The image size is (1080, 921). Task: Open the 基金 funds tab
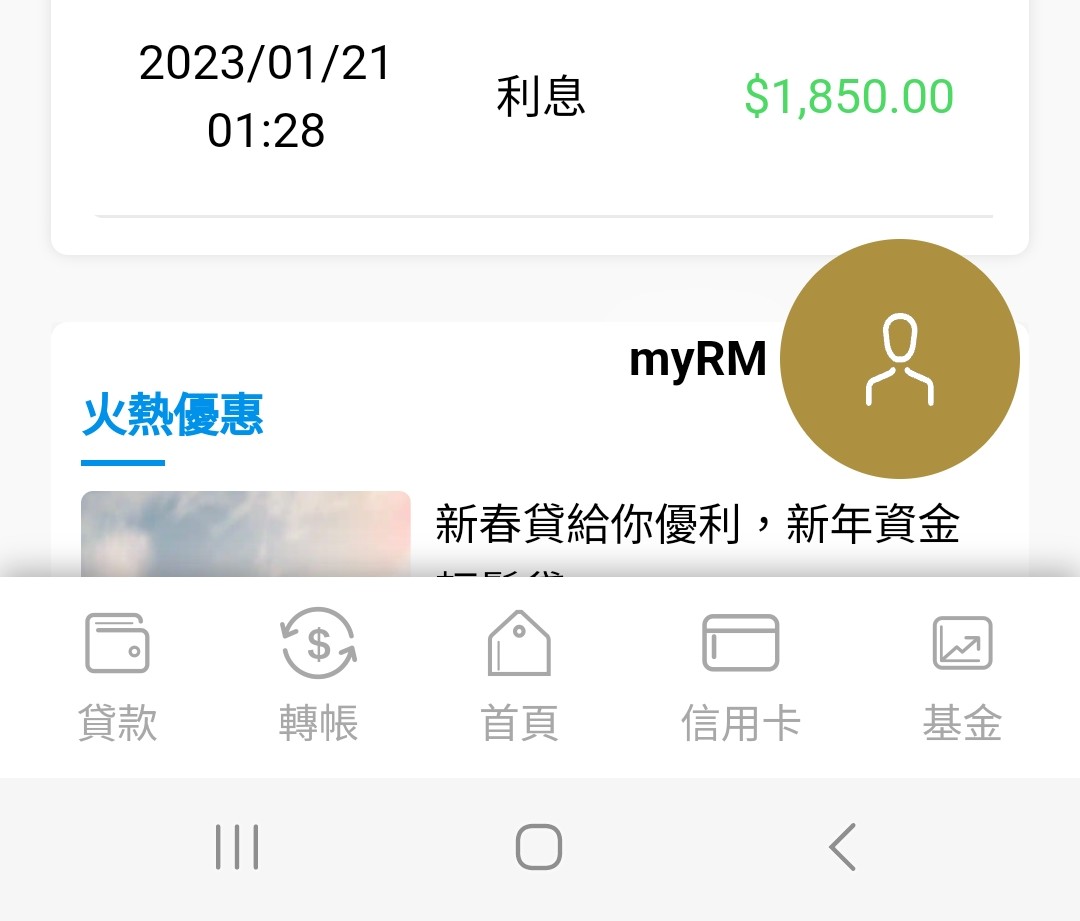(962, 677)
